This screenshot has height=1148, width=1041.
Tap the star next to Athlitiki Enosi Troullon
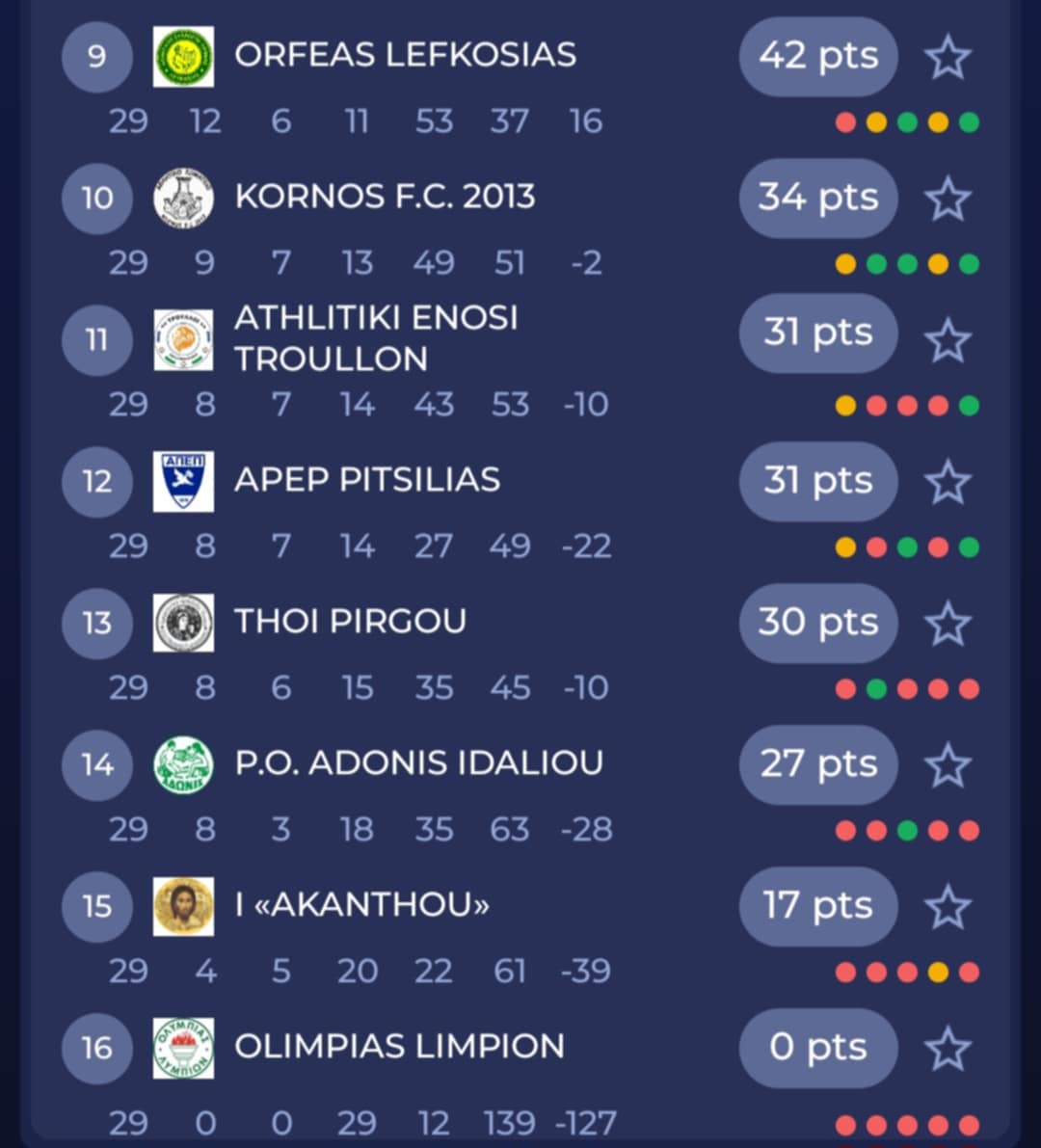[948, 340]
